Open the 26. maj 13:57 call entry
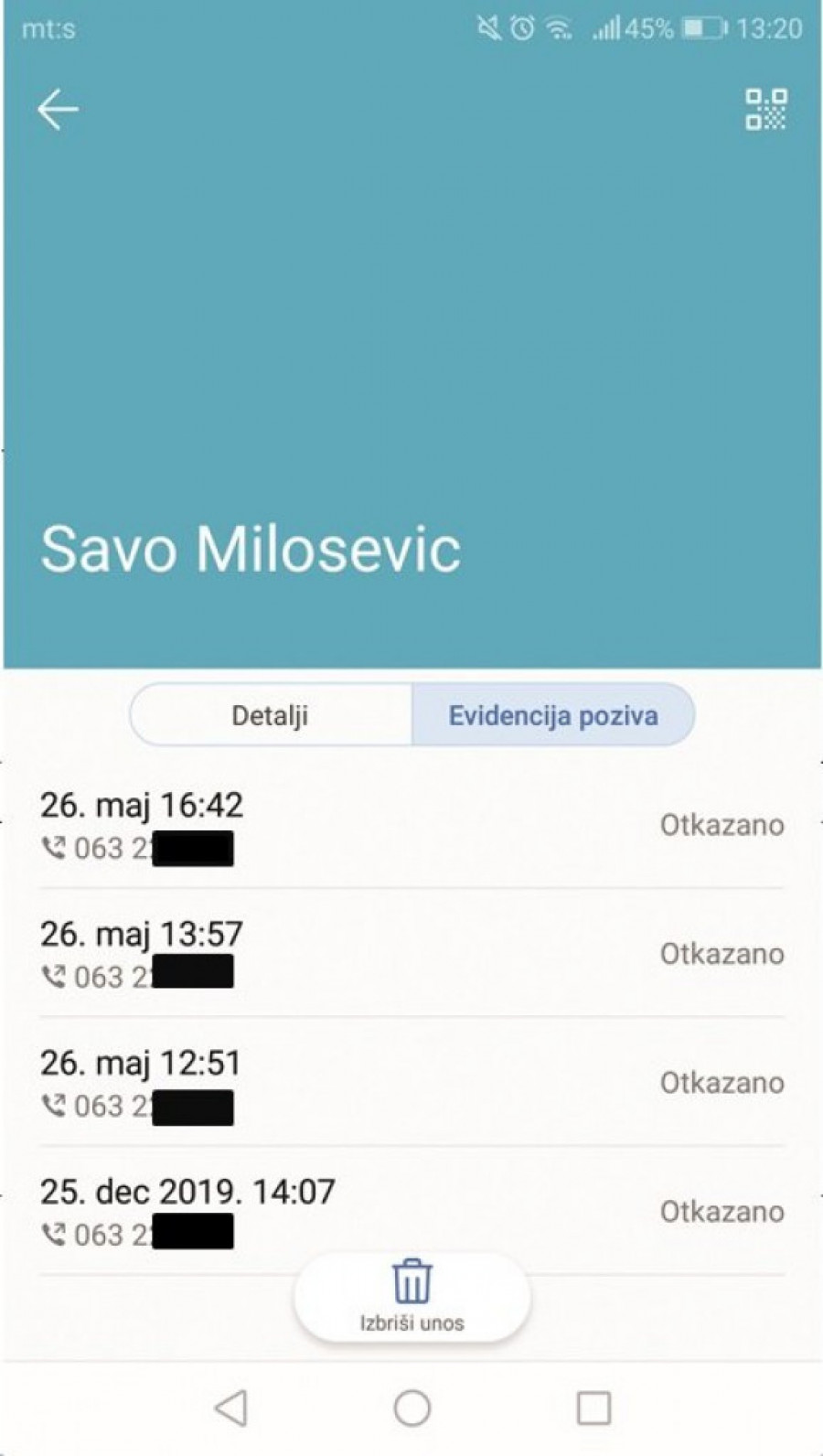The image size is (823, 1456). (411, 954)
